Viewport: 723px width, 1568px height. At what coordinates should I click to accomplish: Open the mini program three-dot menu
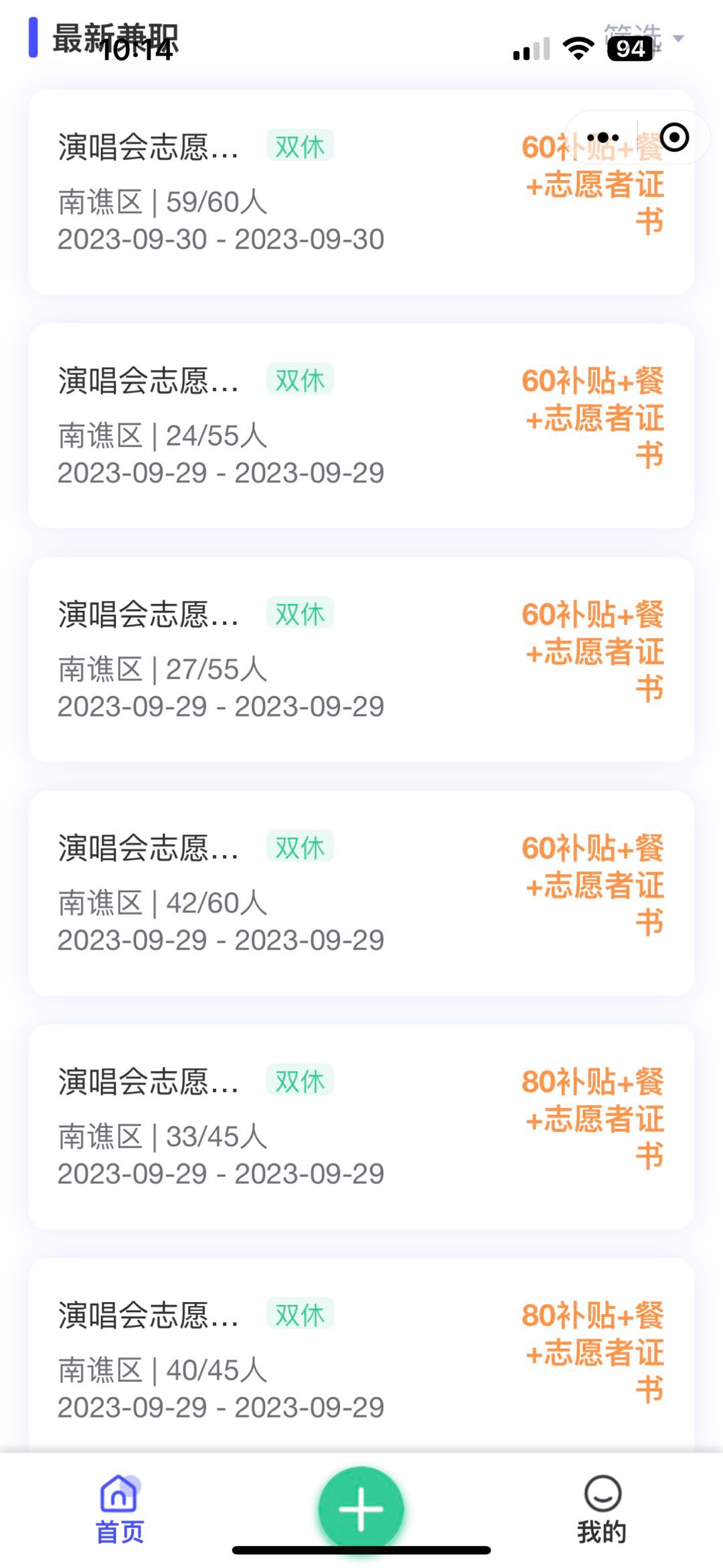tap(602, 137)
